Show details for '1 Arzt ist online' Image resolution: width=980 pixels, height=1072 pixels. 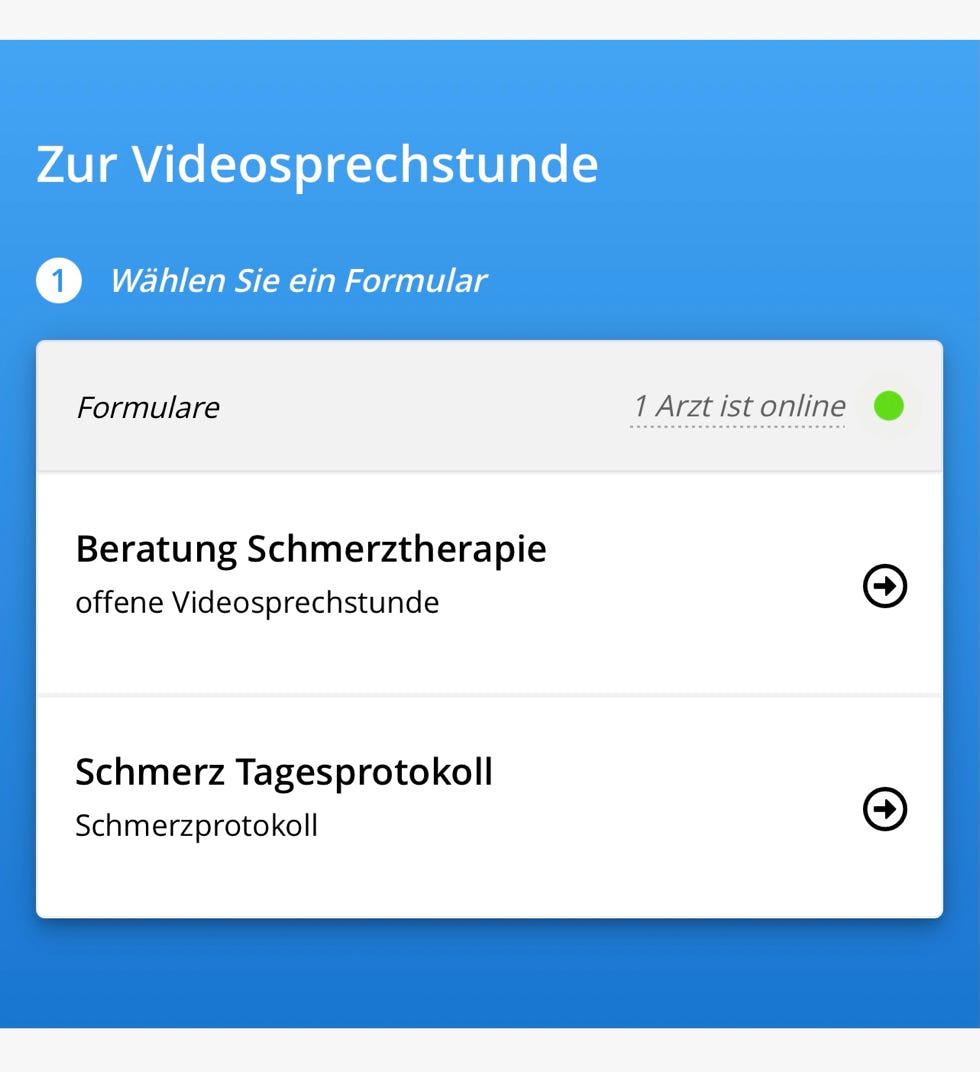(x=738, y=406)
